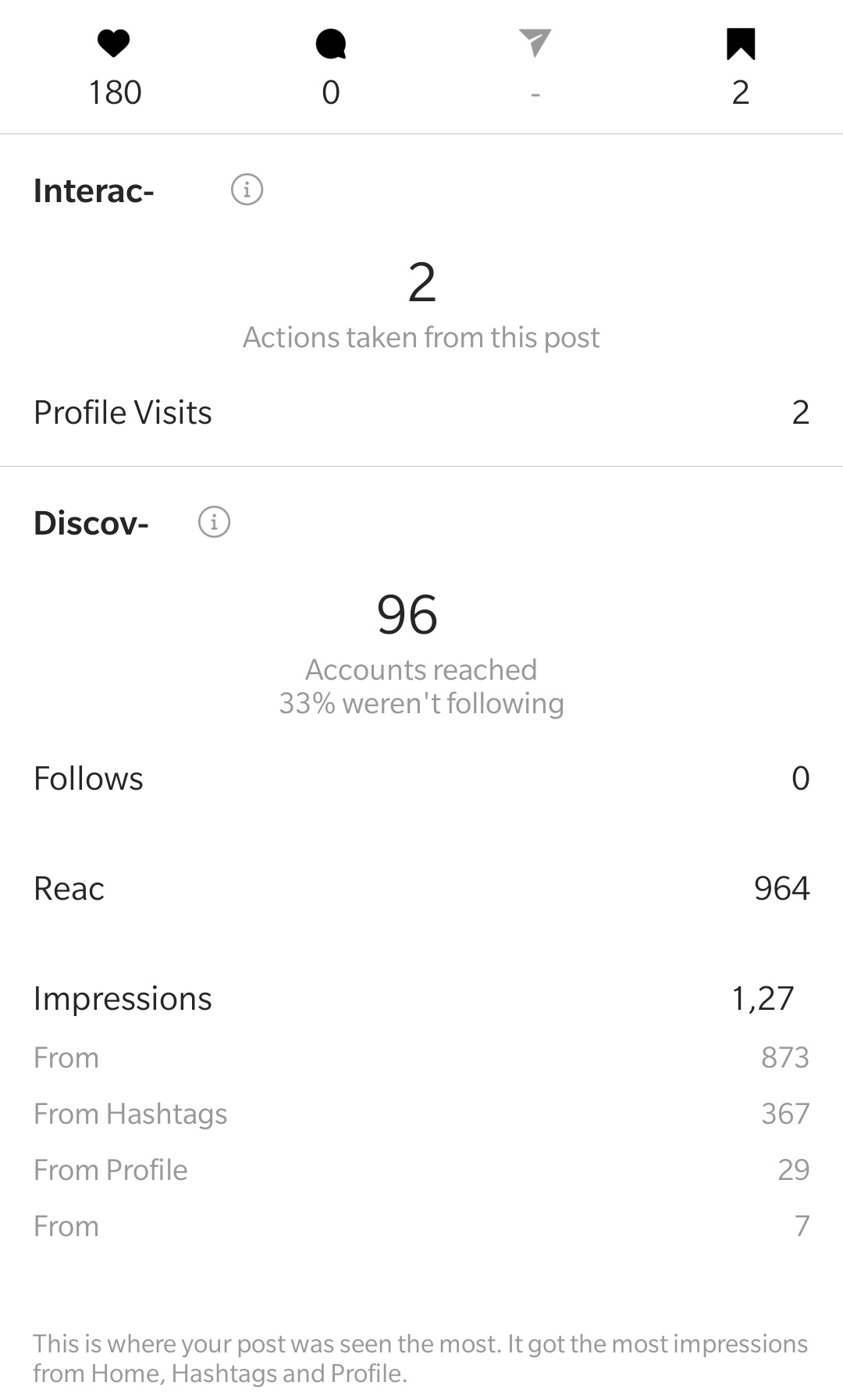843x1400 pixels.
Task: Open the info icon beside Discovery
Action: point(214,522)
